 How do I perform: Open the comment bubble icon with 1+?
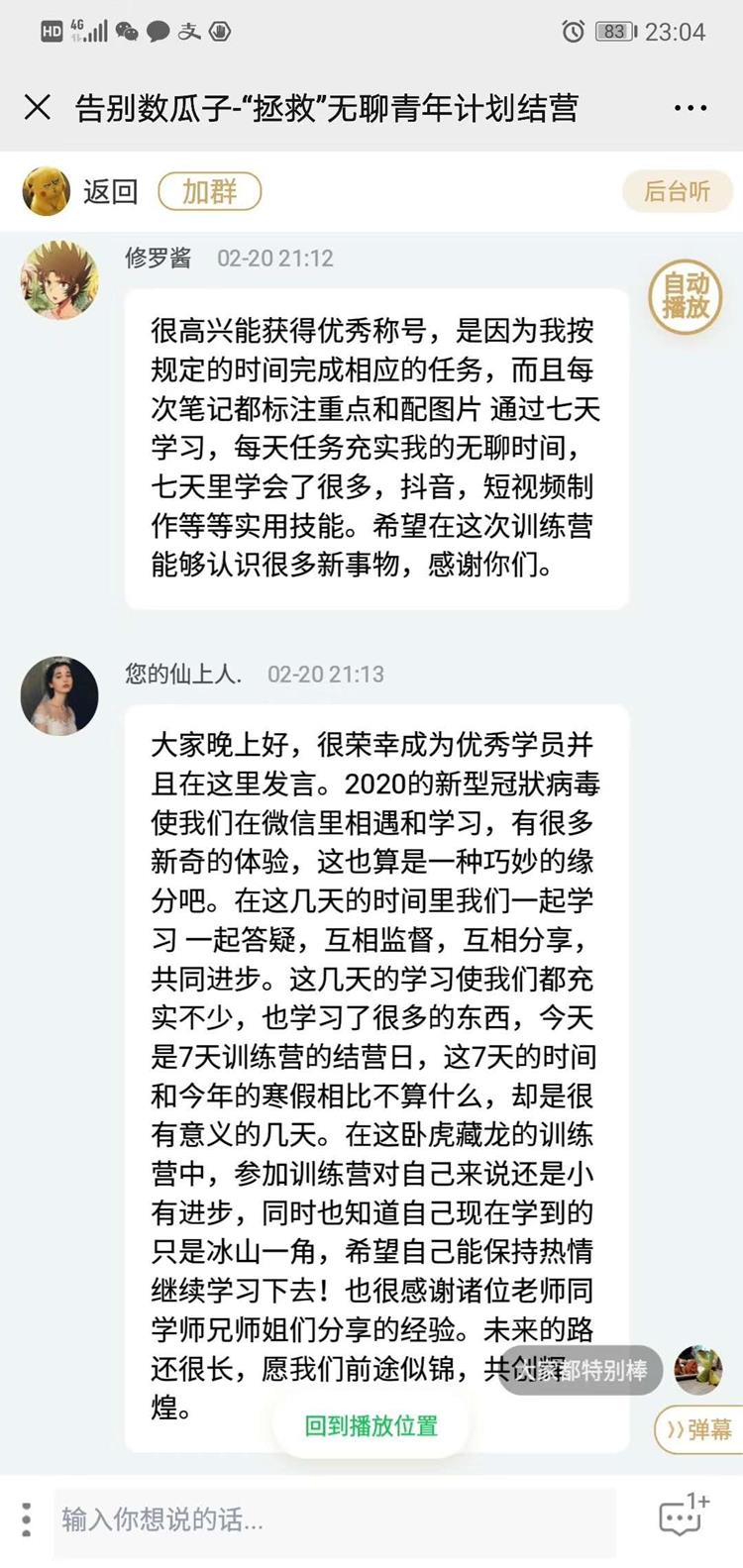[684, 1516]
